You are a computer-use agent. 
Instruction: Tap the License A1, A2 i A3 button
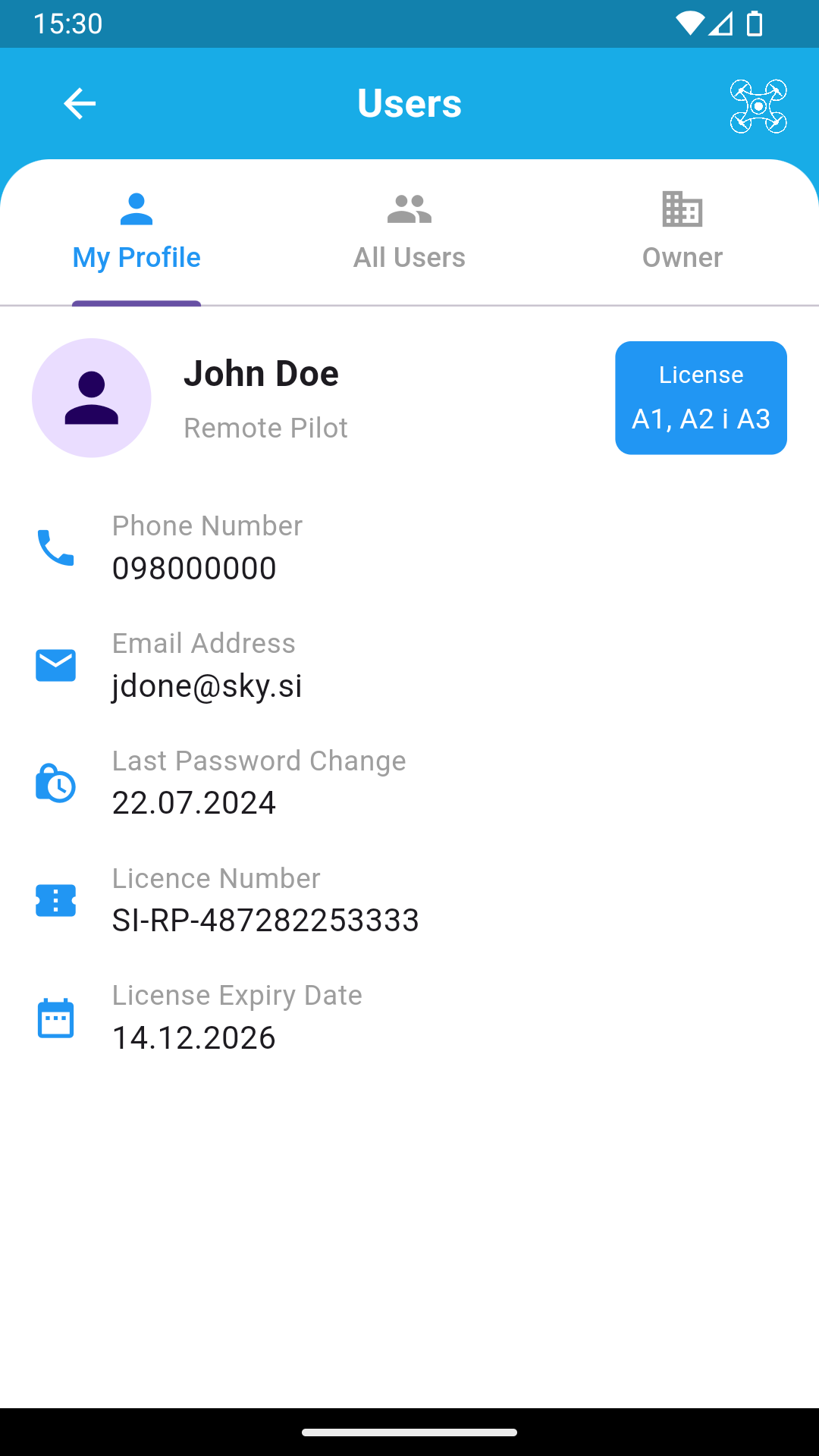pyautogui.click(x=701, y=398)
